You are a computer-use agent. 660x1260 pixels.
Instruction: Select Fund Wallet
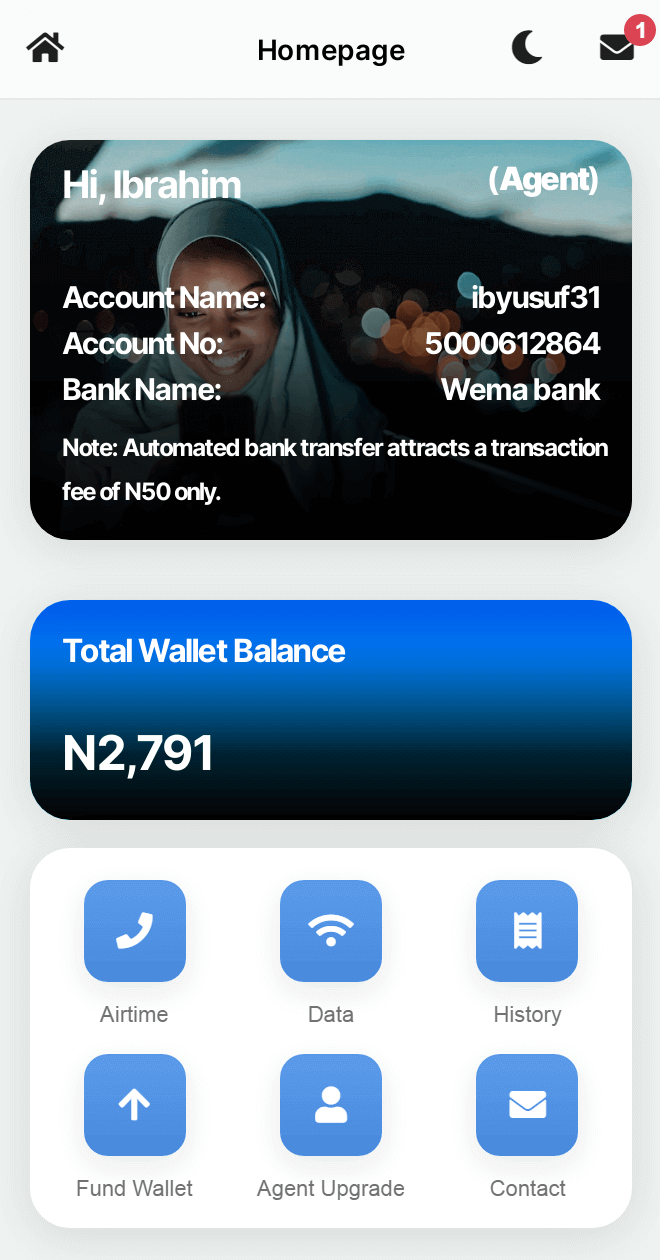click(x=135, y=1105)
